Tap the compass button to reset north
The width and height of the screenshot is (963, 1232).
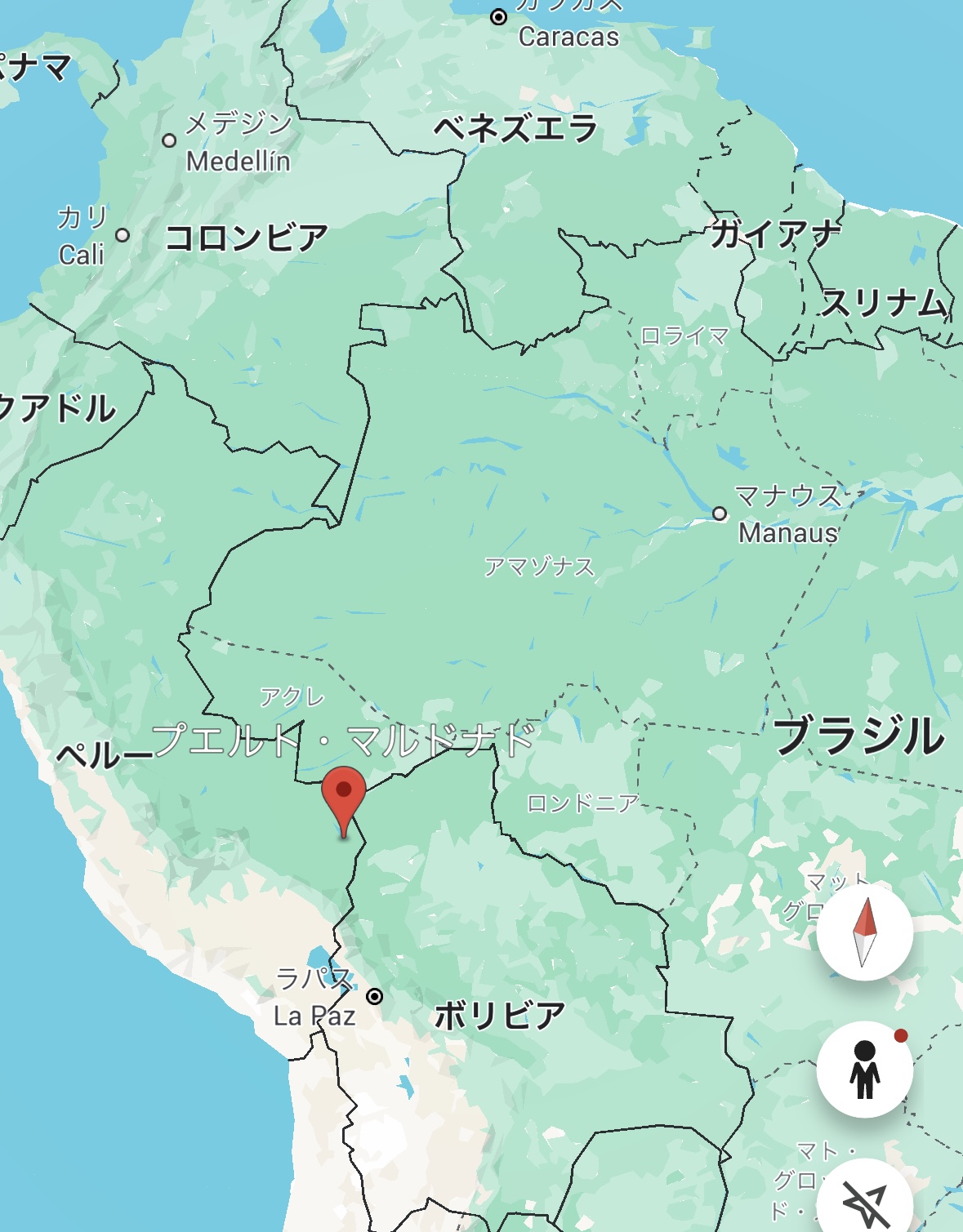[x=864, y=932]
